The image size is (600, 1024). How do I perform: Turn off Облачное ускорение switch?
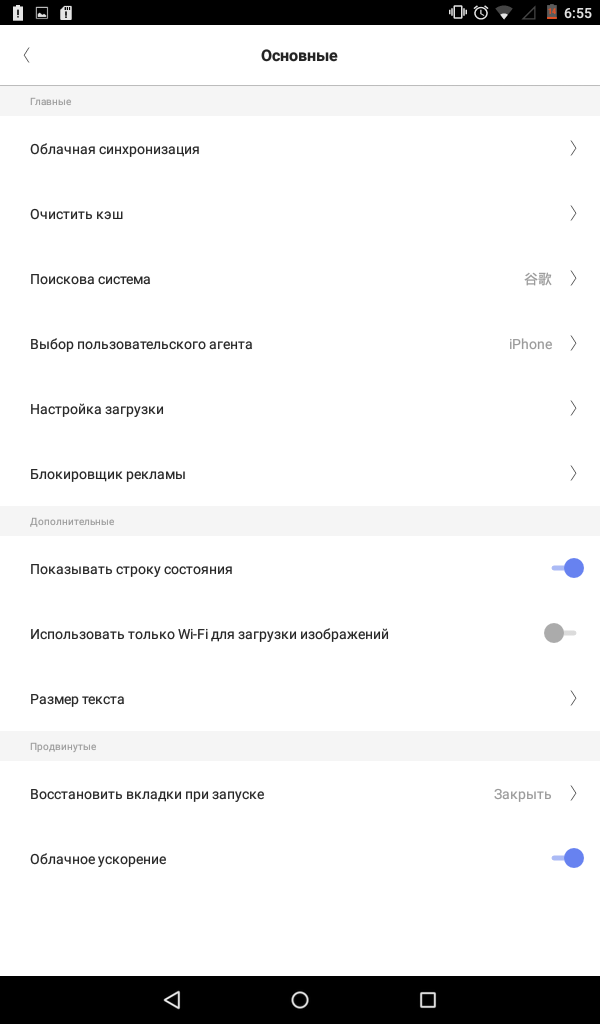[567, 858]
